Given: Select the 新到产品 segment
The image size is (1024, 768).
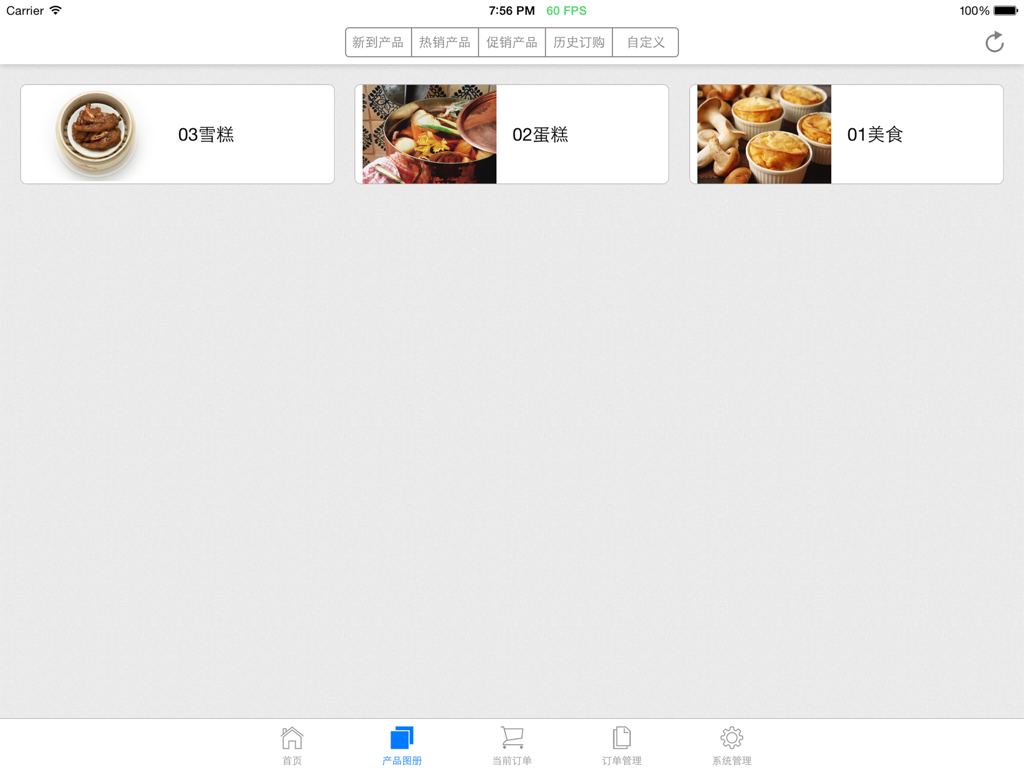Looking at the screenshot, I should [x=378, y=42].
